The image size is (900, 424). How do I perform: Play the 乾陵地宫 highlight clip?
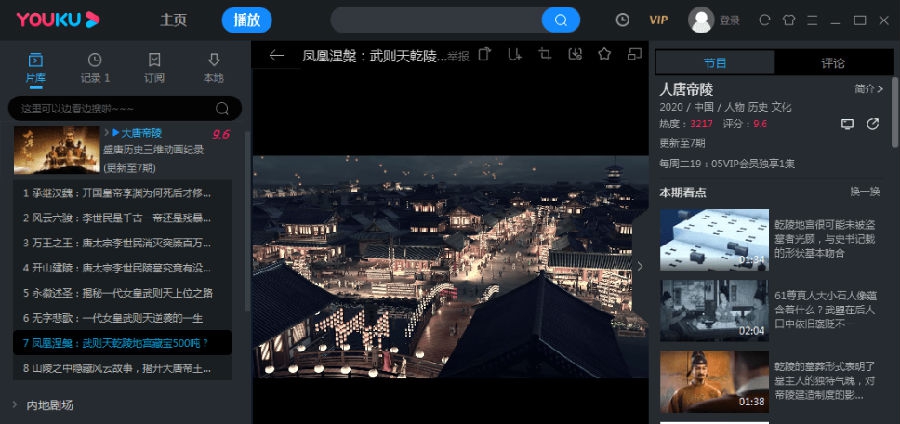[714, 240]
